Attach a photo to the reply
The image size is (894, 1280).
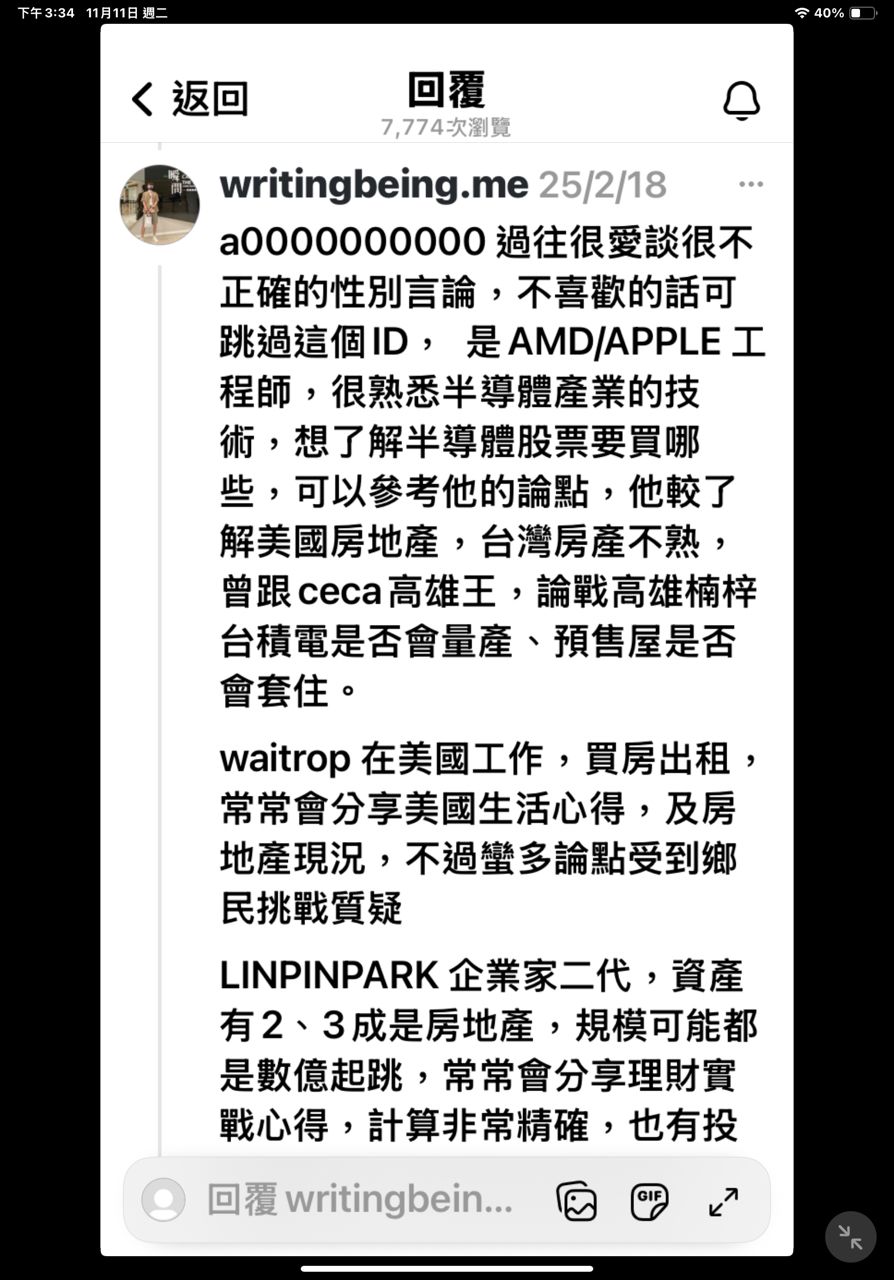point(576,1201)
